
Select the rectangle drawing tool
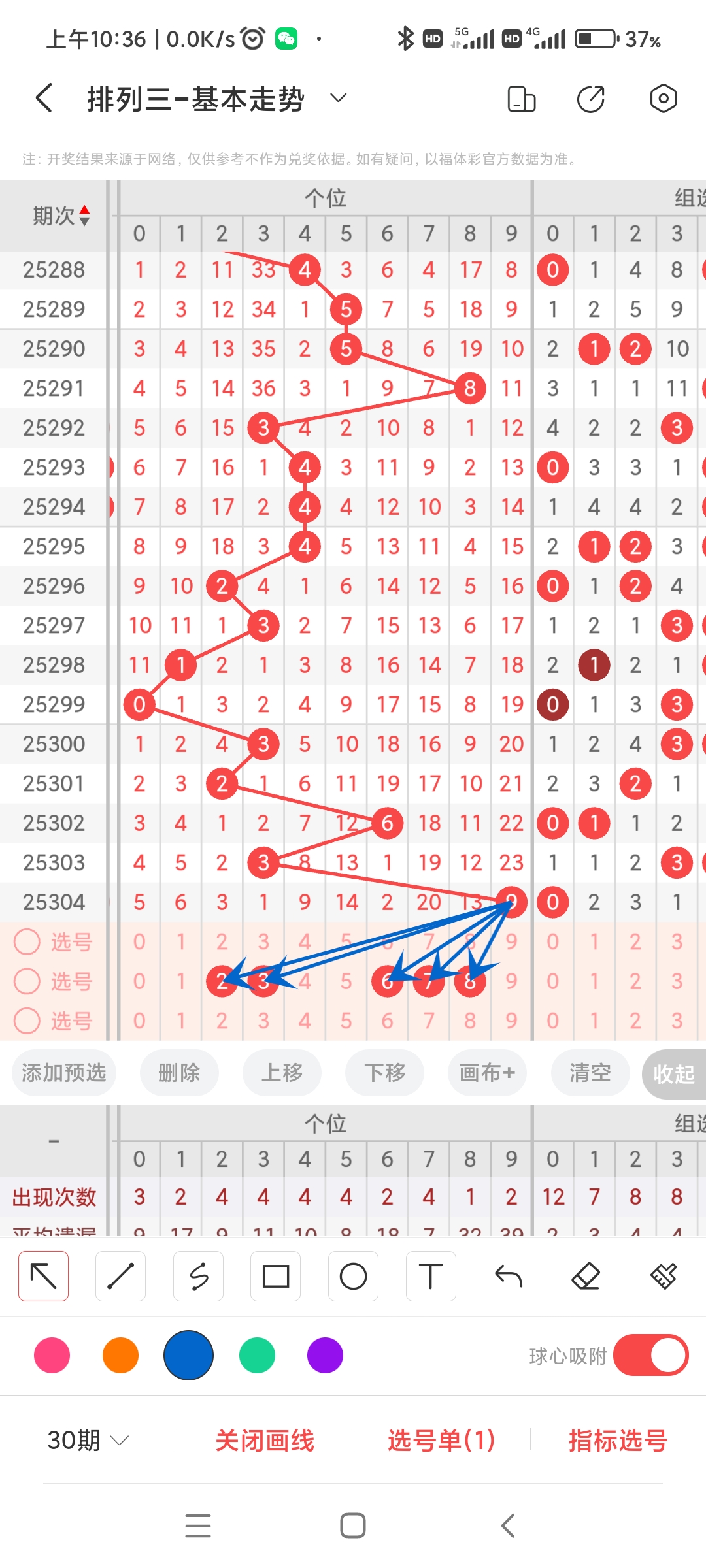point(276,1275)
